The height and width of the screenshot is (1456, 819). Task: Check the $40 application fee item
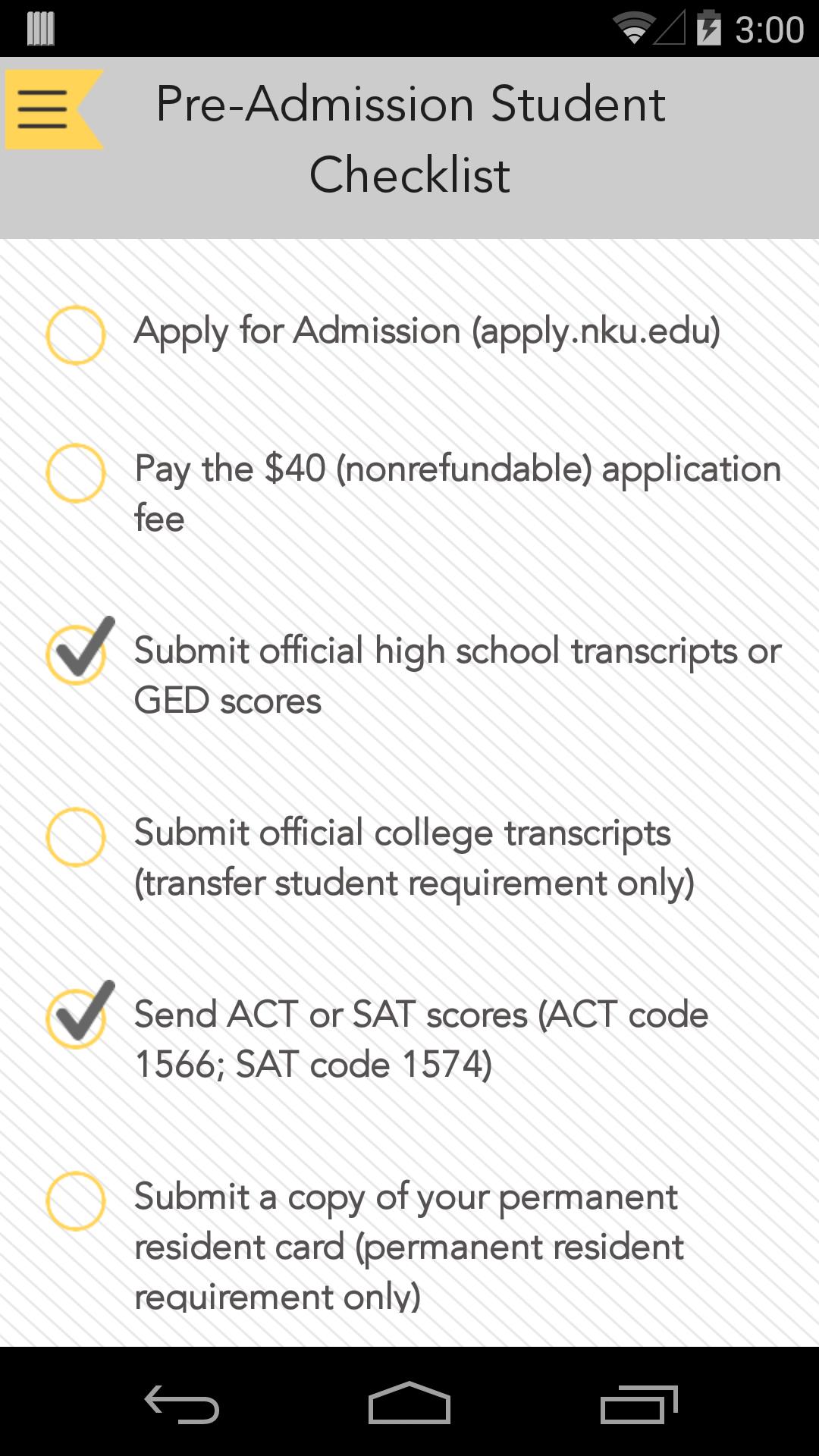75,472
